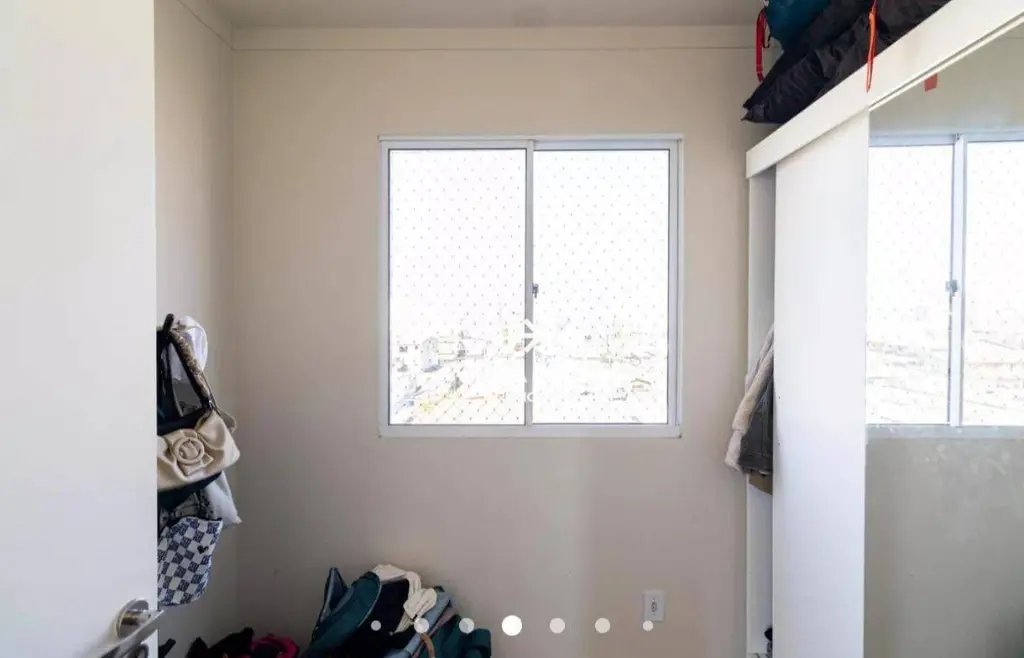Jump to the first photo indicator dot
This screenshot has height=658, width=1024.
[x=376, y=625]
